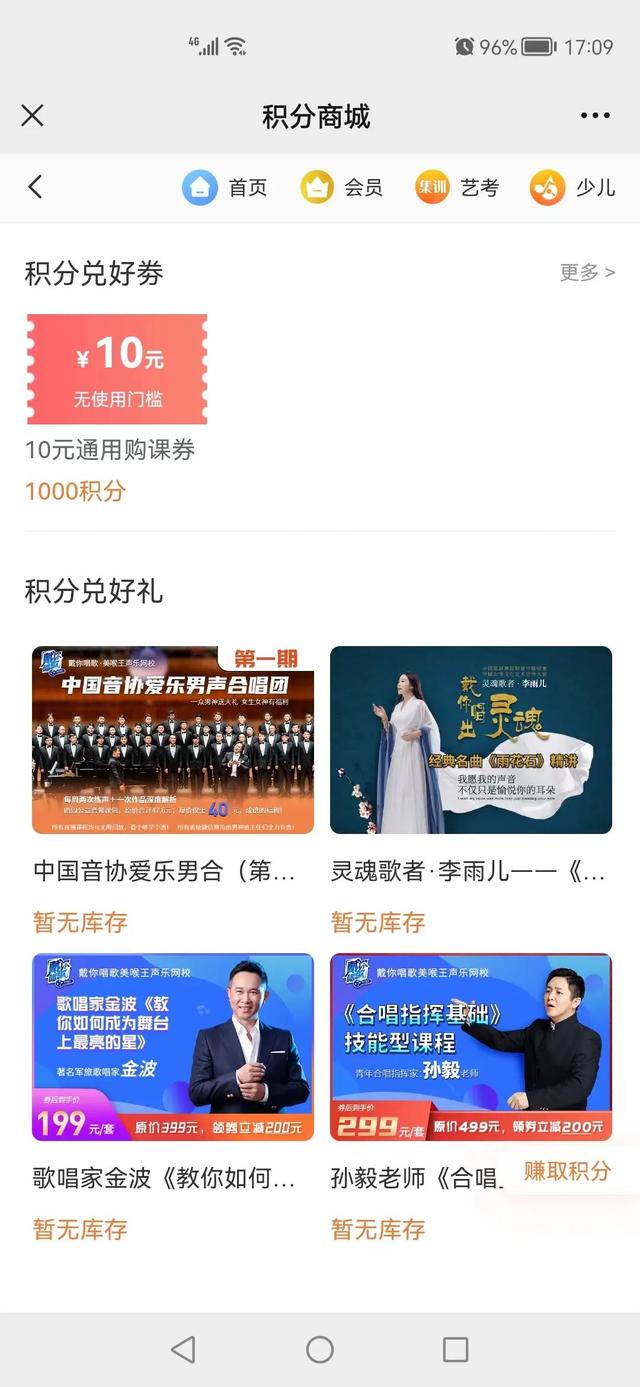Open the 少儿 section
Image resolution: width=640 pixels, height=1387 pixels.
(573, 187)
